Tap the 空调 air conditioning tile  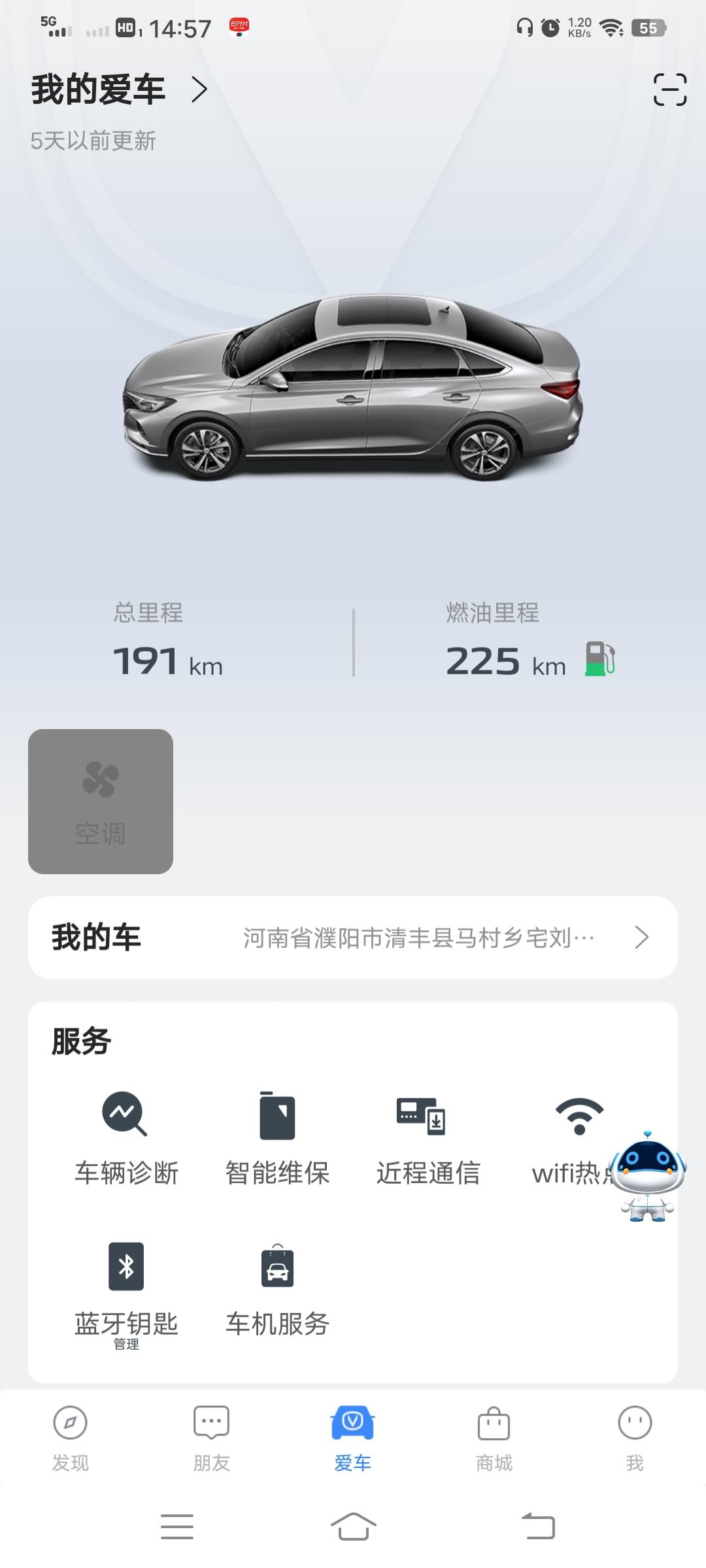[101, 801]
